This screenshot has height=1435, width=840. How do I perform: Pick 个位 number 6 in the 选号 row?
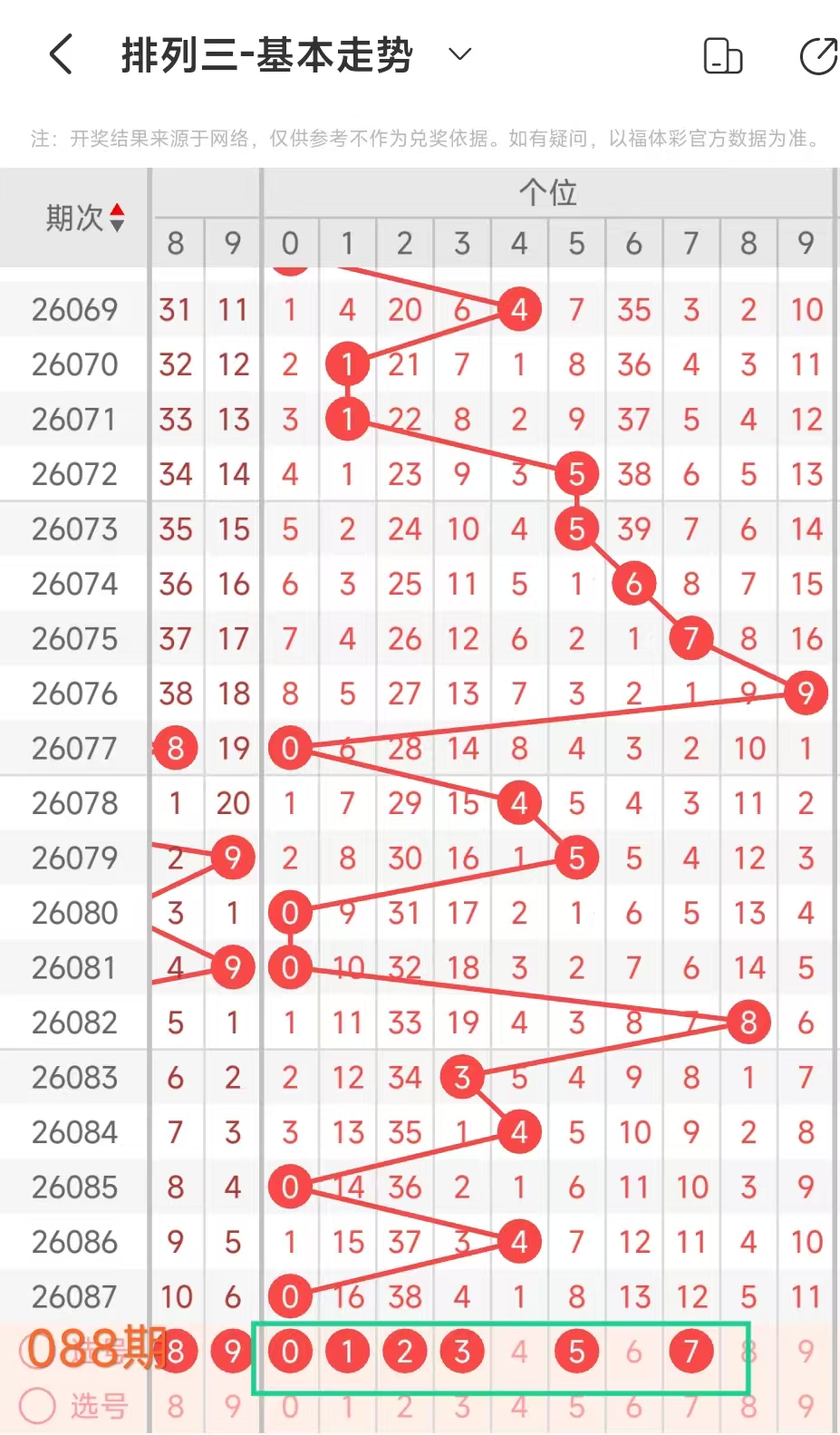point(633,1406)
